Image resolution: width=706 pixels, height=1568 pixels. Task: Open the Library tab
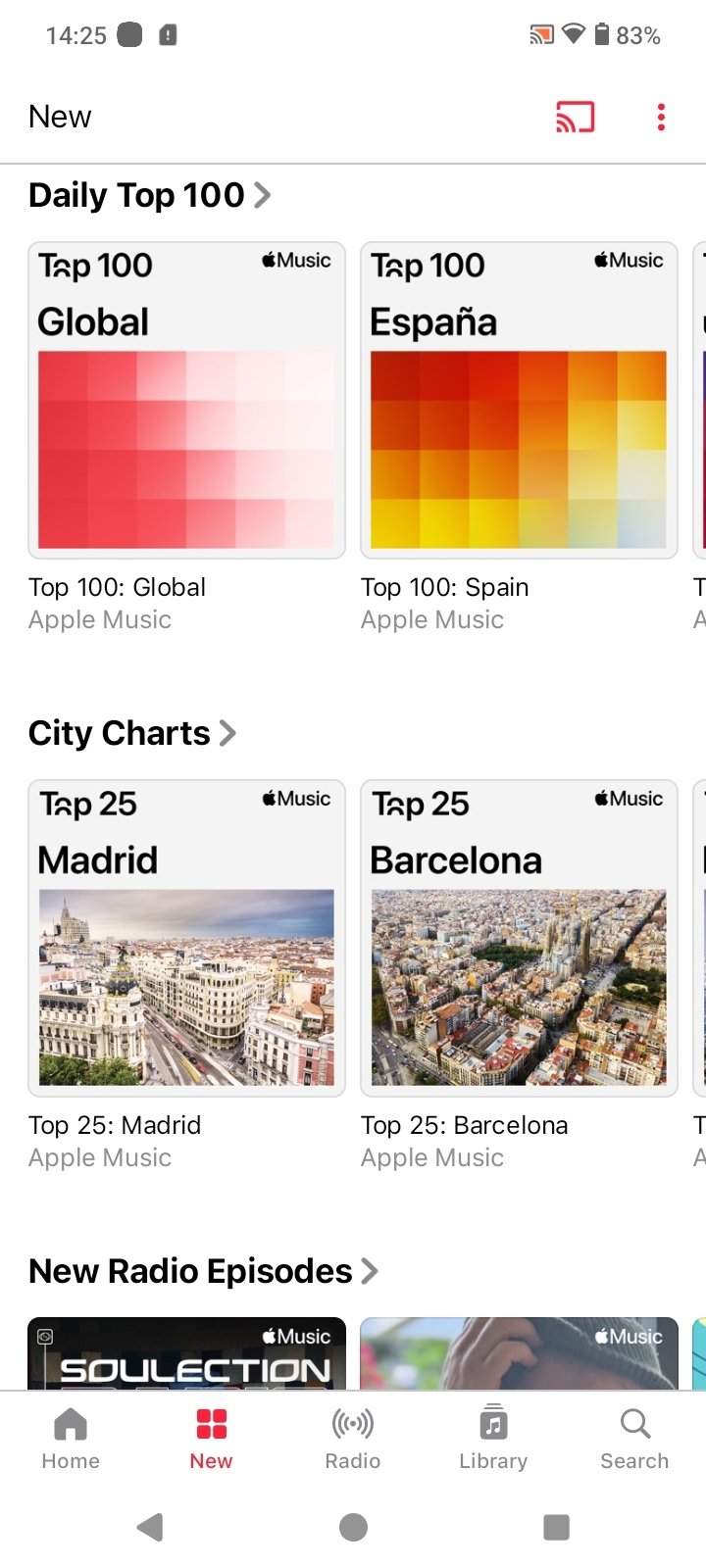point(493,1439)
